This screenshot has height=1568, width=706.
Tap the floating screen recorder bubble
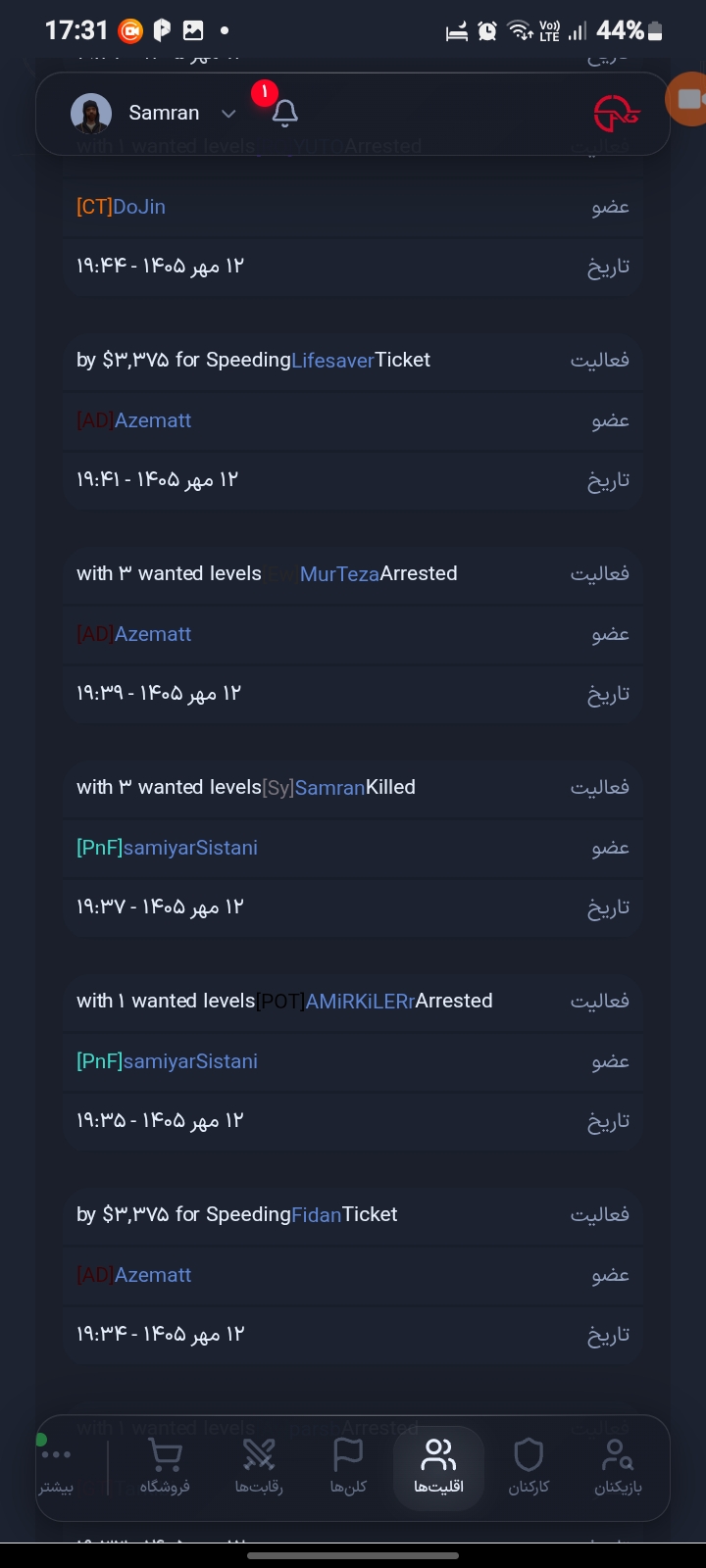(687, 99)
